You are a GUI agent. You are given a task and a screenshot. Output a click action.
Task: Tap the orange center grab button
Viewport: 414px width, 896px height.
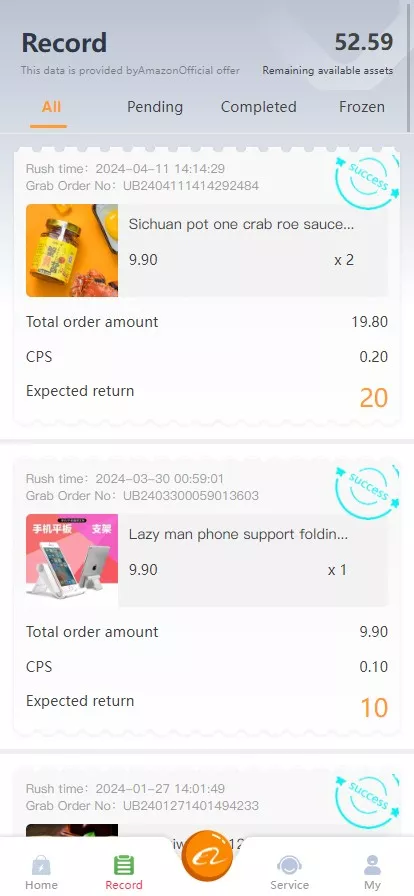pos(206,855)
